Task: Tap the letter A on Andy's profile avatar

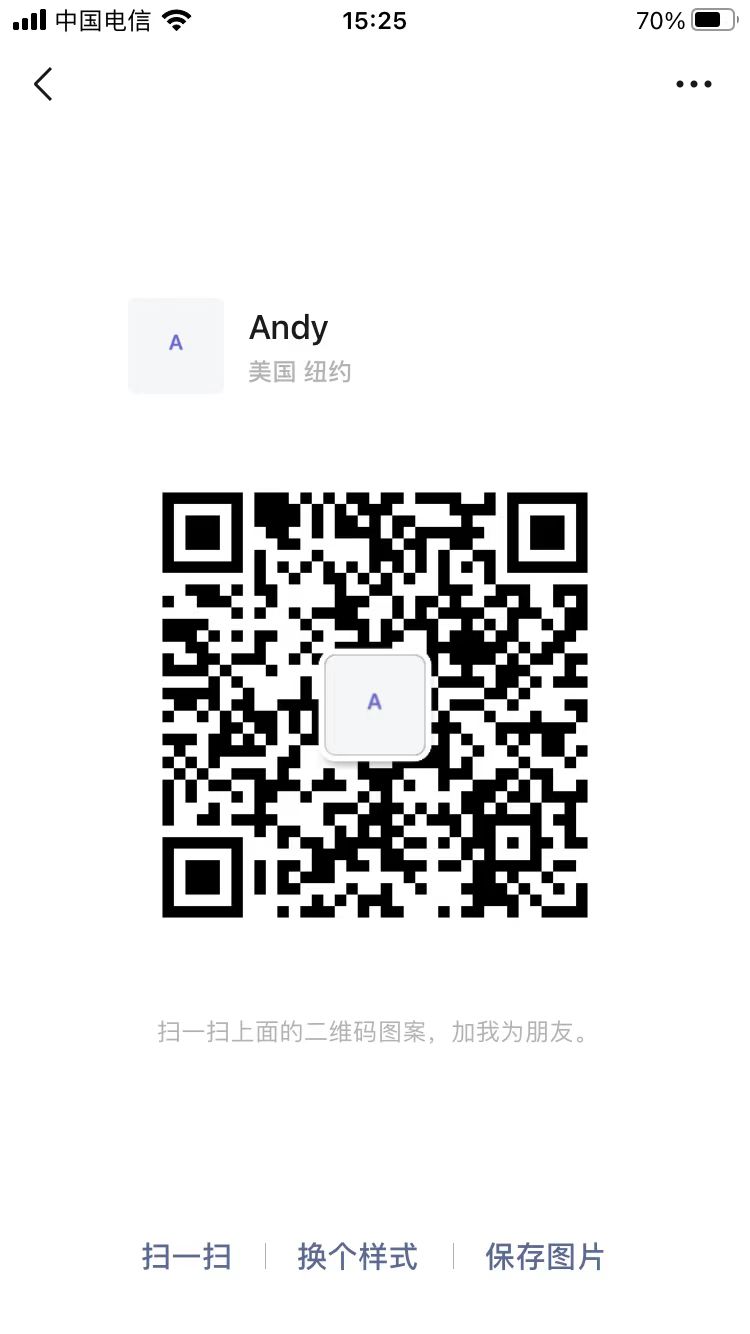Action: point(176,342)
